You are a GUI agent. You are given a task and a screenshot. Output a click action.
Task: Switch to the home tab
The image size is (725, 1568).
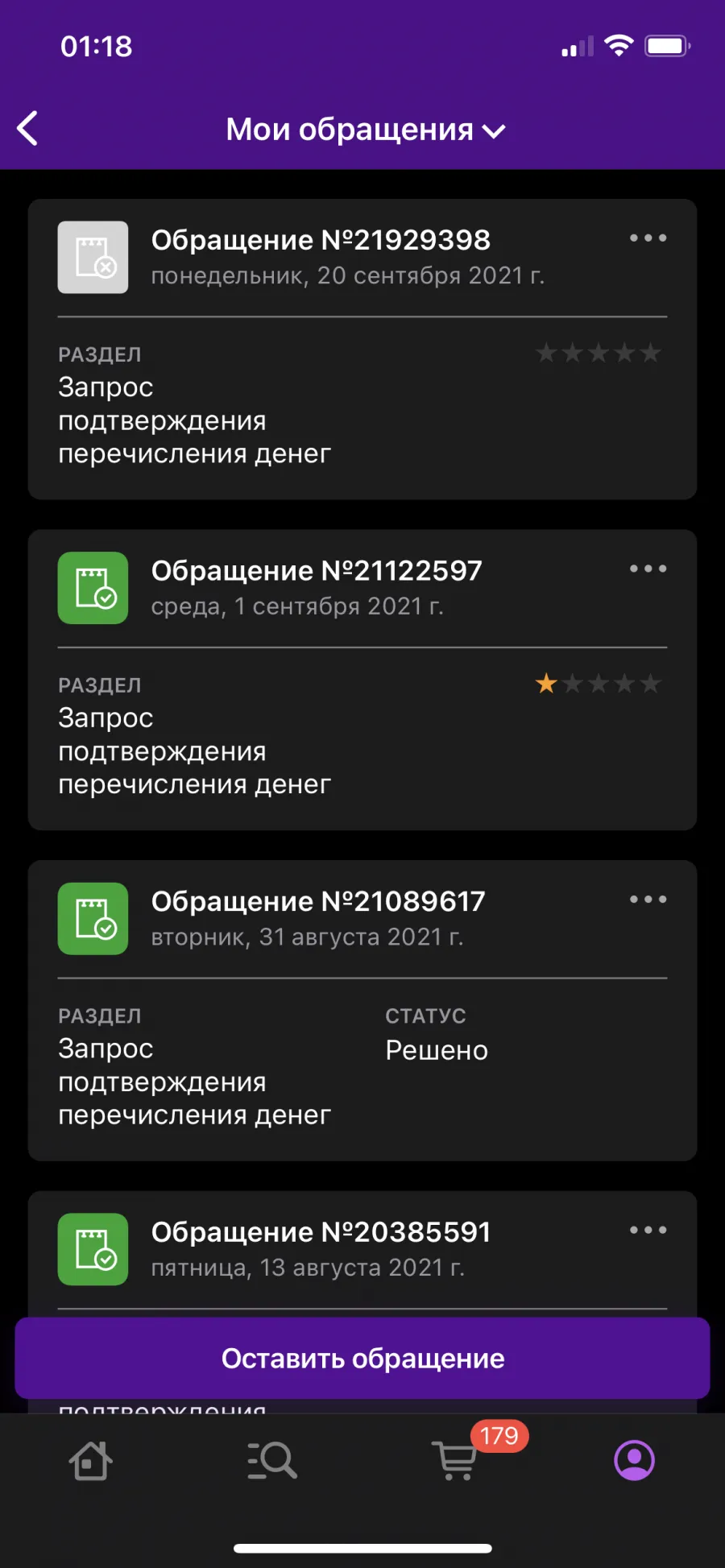click(90, 1460)
